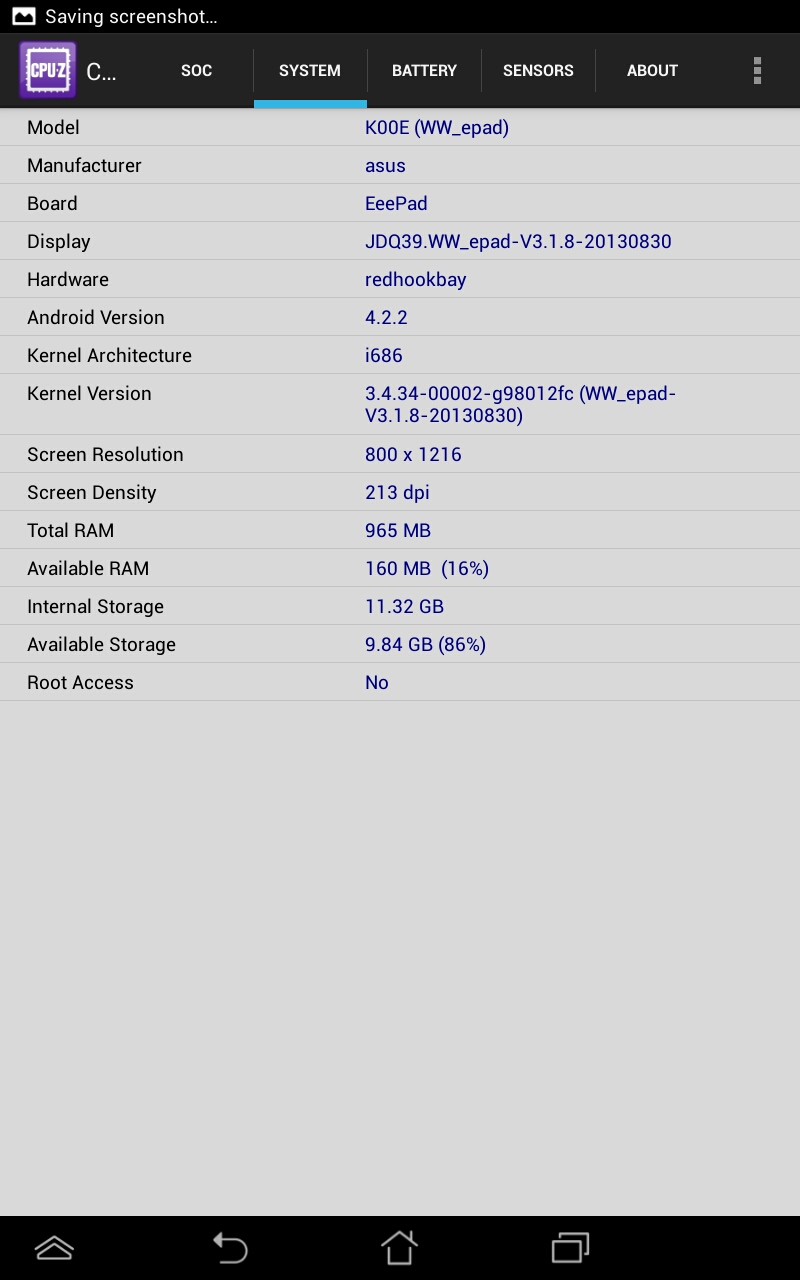Screen dimensions: 800x1280
Task: Open the recent apps view
Action: (570, 1248)
